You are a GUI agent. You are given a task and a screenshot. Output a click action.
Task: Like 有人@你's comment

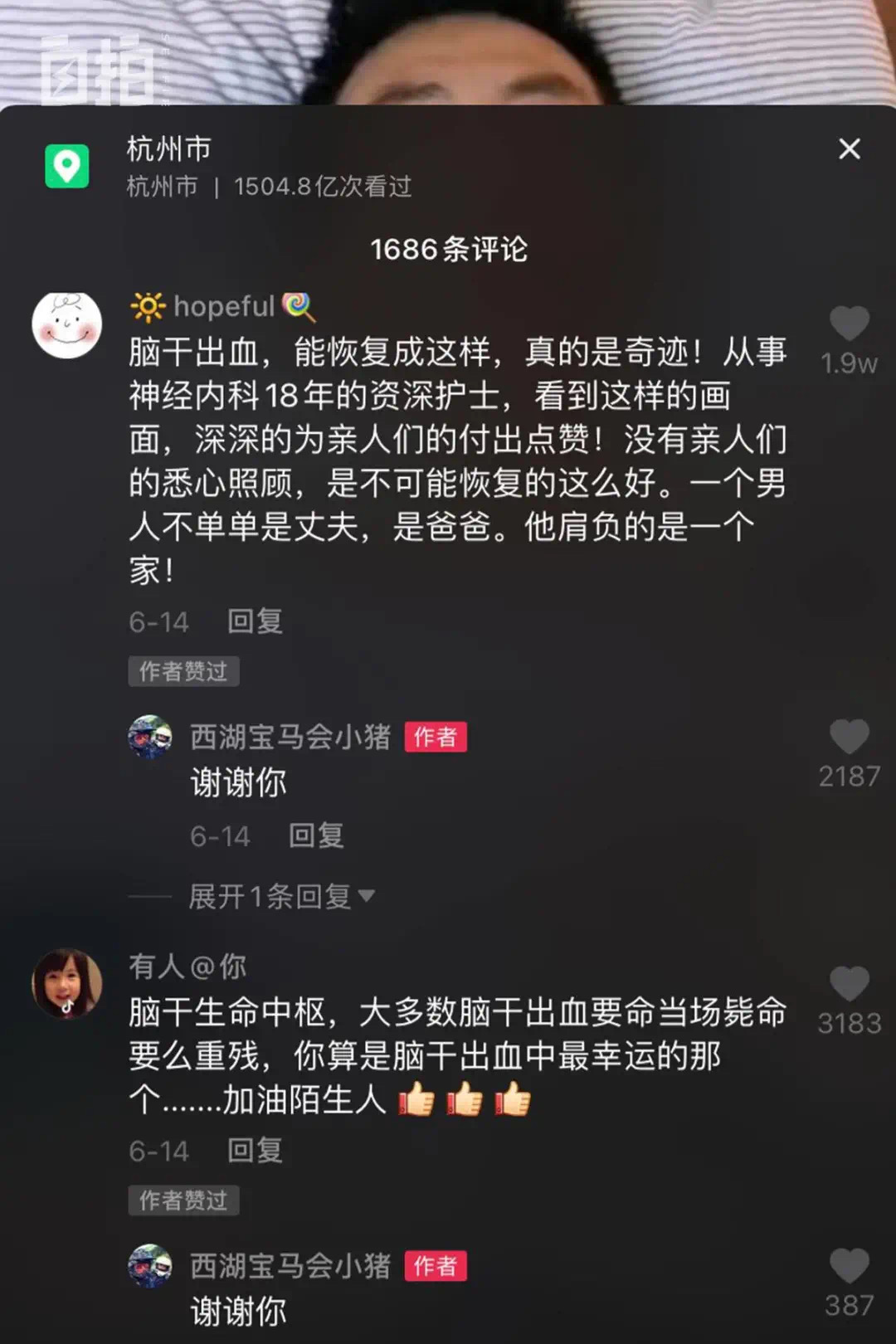click(849, 985)
